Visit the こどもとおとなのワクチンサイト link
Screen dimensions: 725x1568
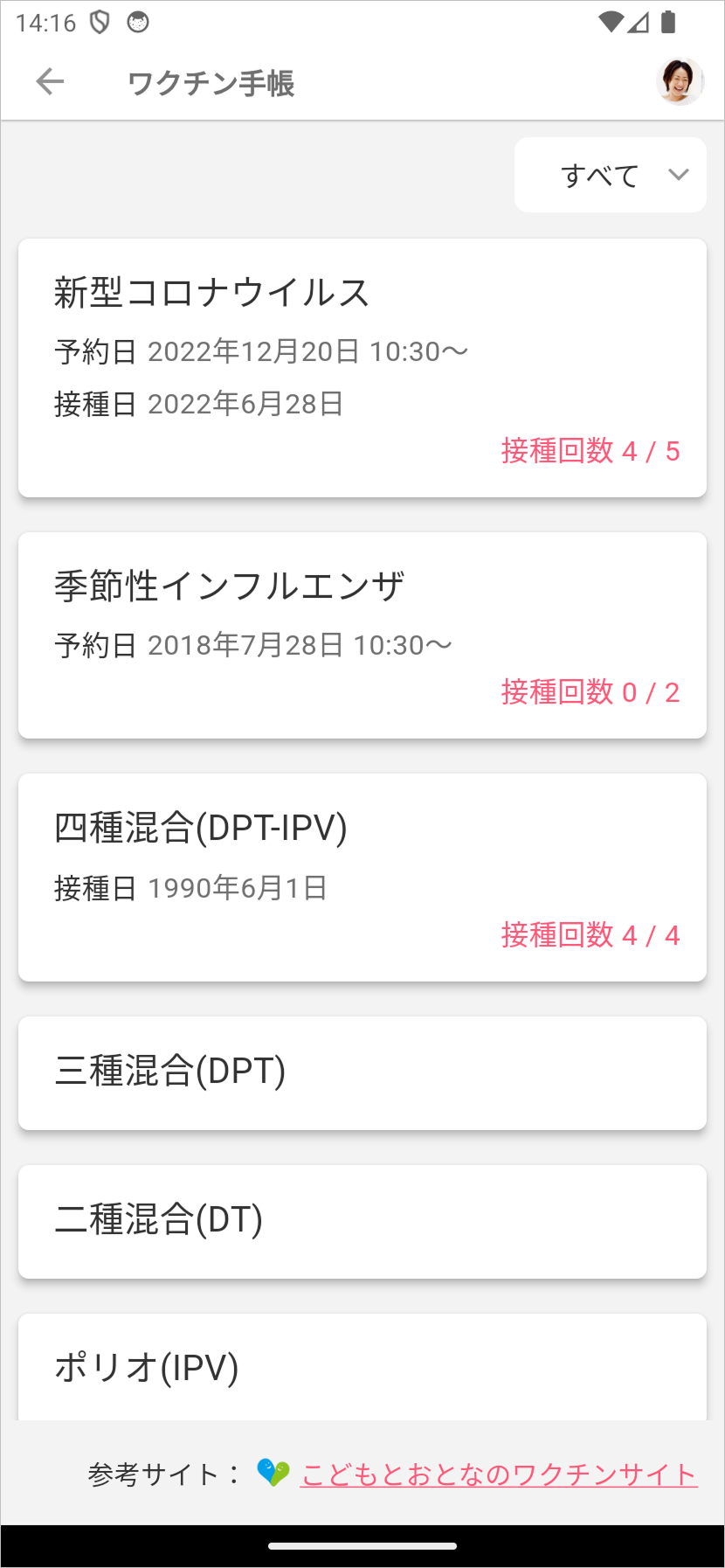coord(499,1474)
